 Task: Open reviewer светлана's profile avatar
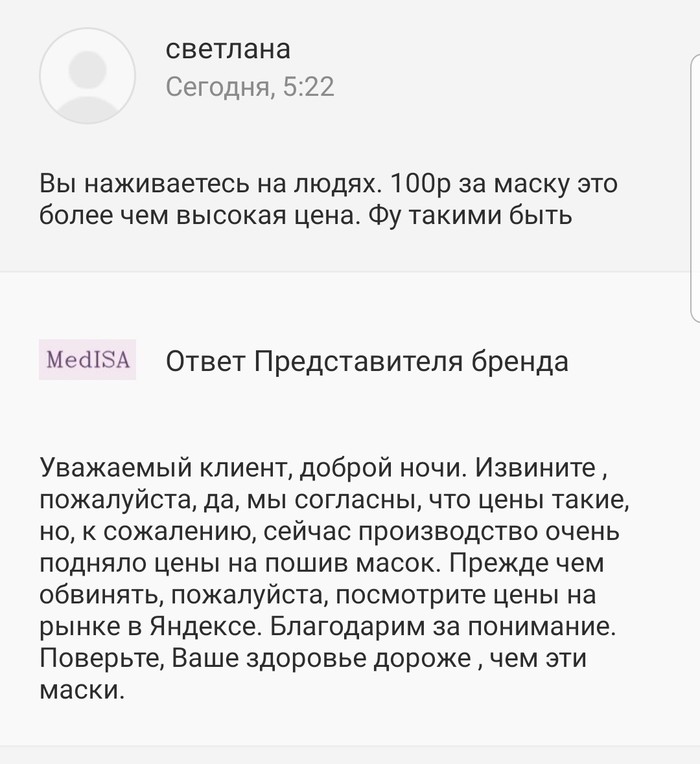pyautogui.click(x=87, y=76)
